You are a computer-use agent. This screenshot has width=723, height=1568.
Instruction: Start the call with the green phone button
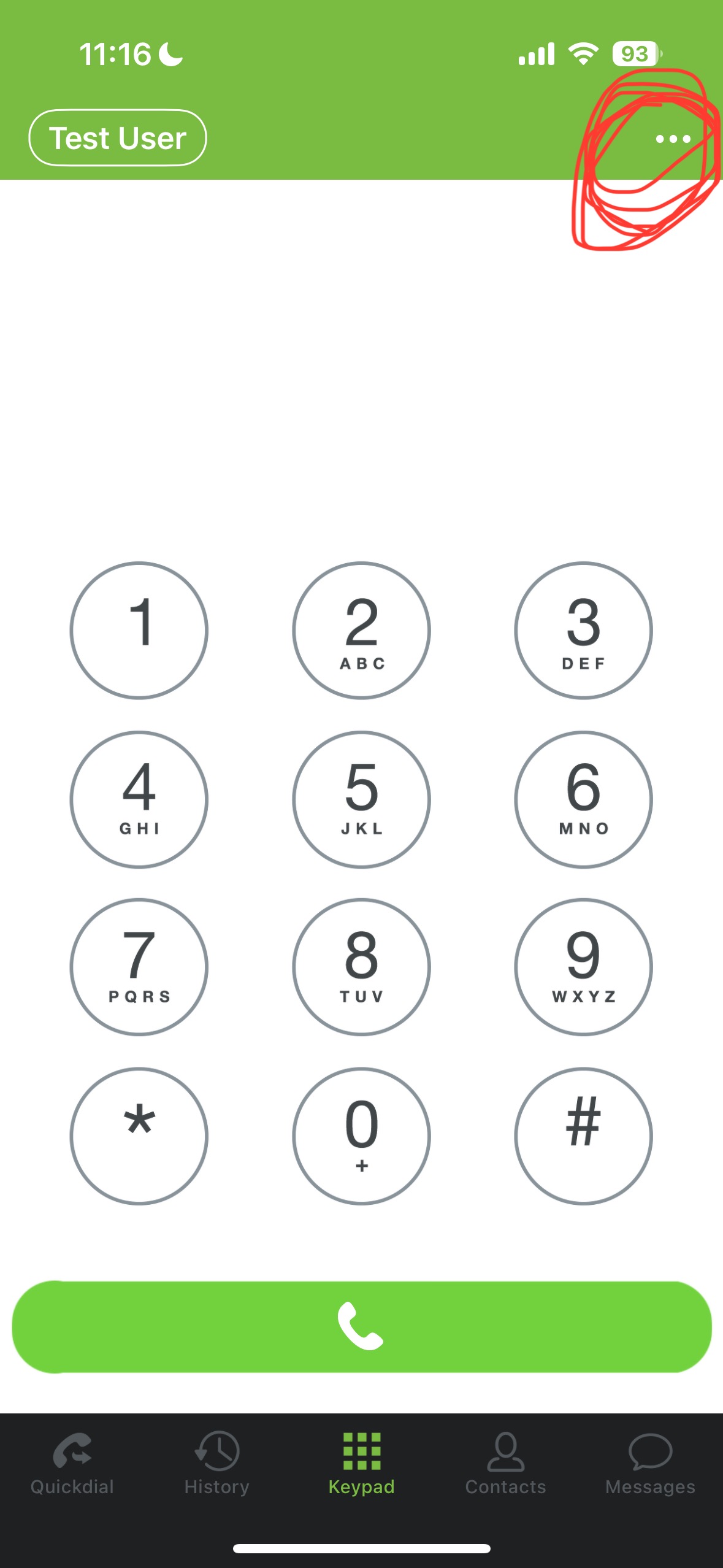361,1327
